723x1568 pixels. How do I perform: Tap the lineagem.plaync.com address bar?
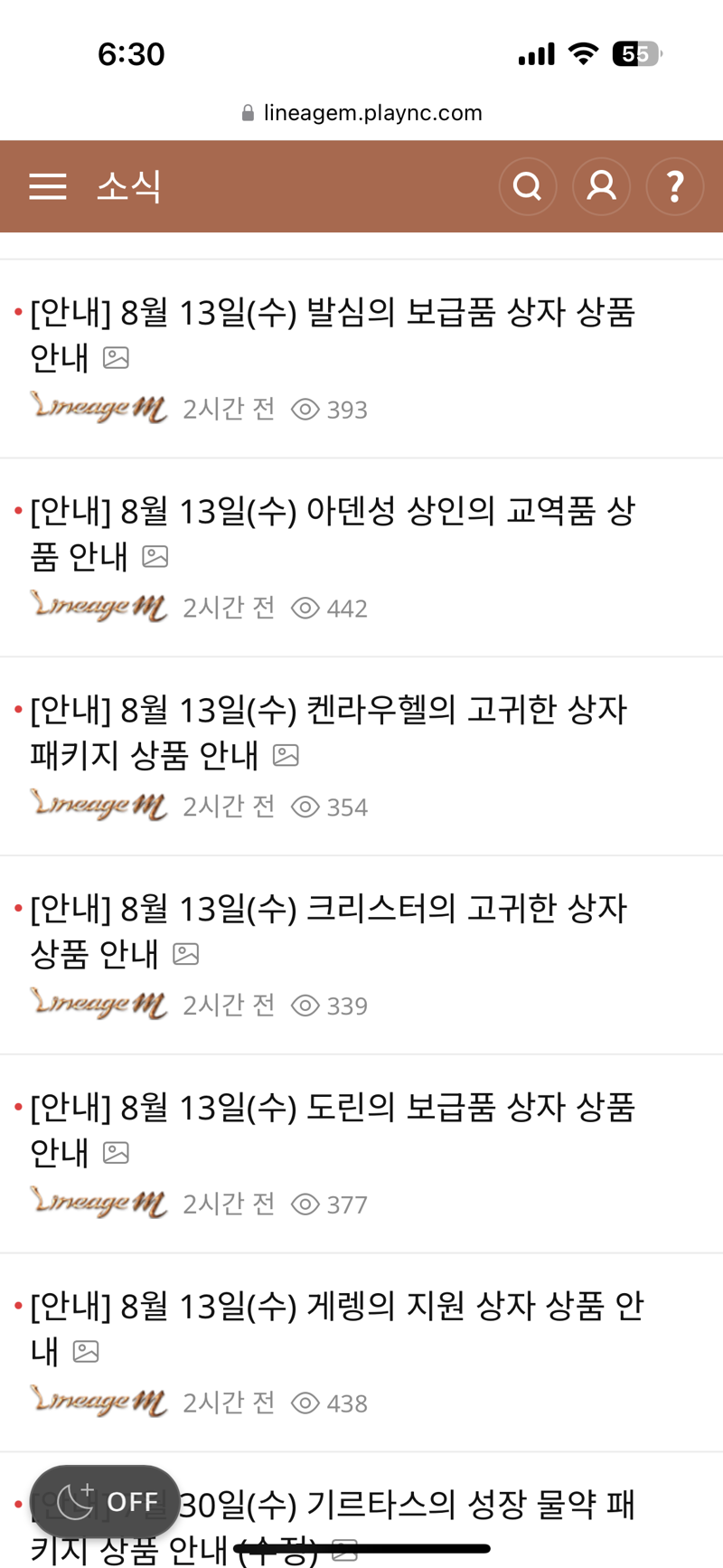tap(361, 113)
